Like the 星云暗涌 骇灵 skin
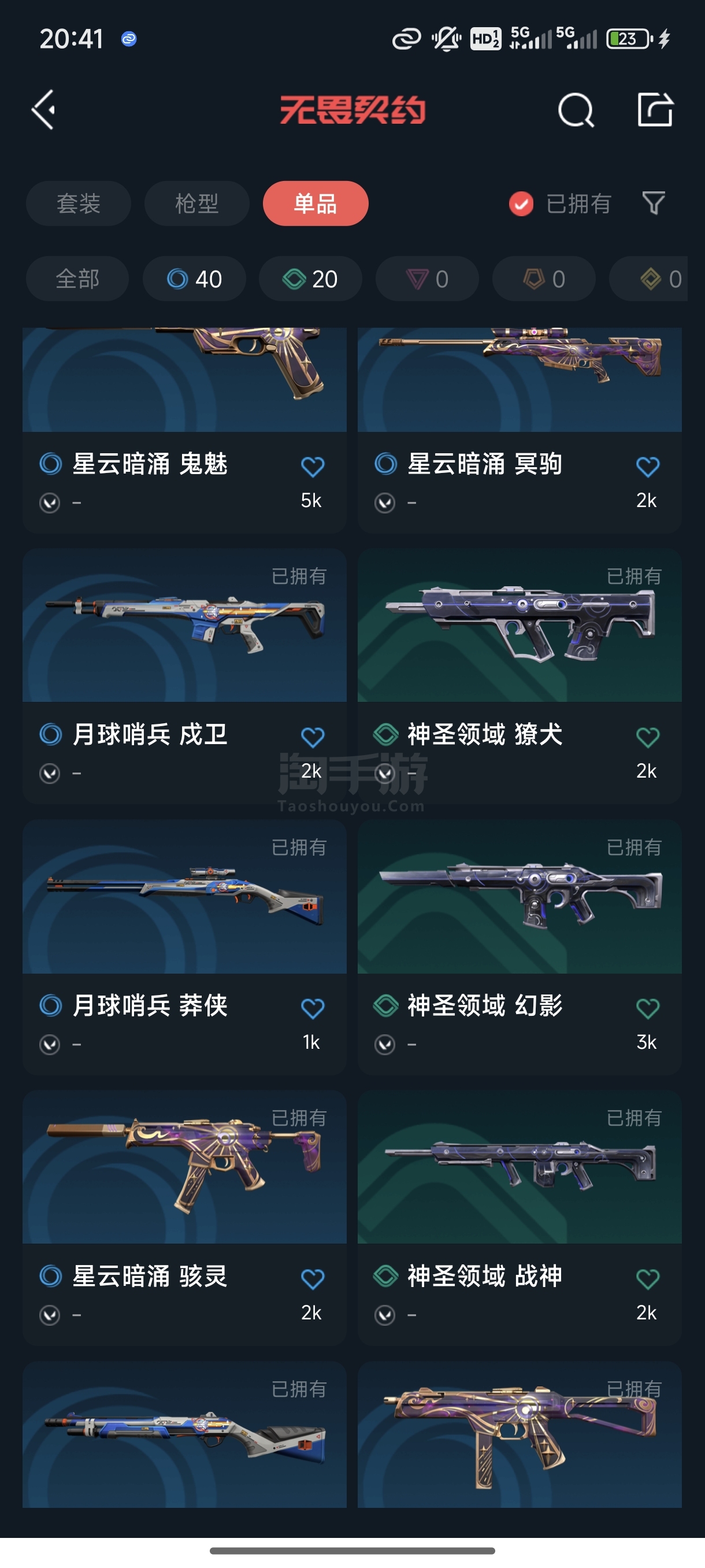The image size is (705, 1568). pyautogui.click(x=312, y=1279)
